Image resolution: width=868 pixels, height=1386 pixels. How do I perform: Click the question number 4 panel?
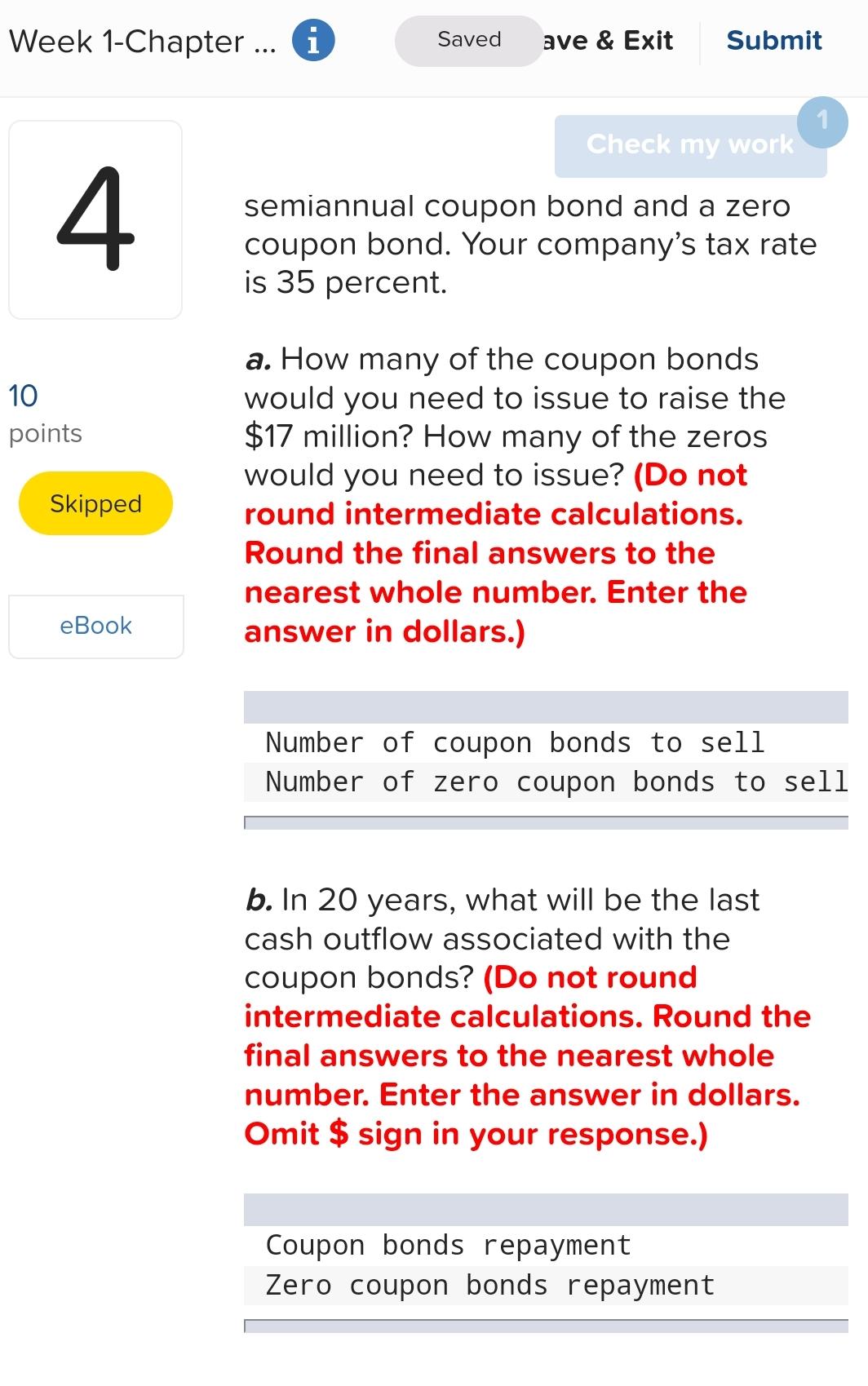click(x=95, y=218)
